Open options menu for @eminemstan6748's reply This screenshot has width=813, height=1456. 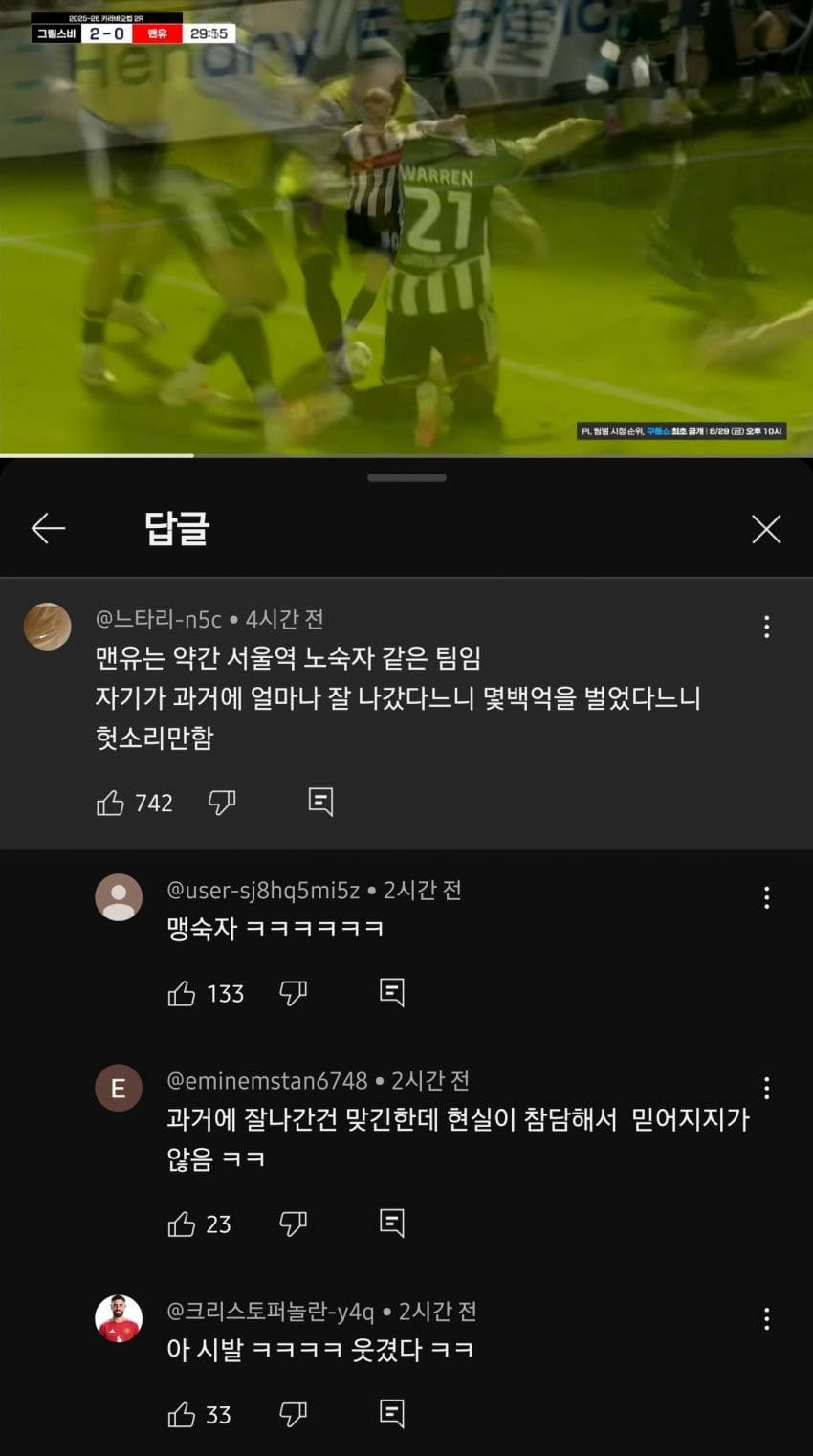coord(766,1088)
